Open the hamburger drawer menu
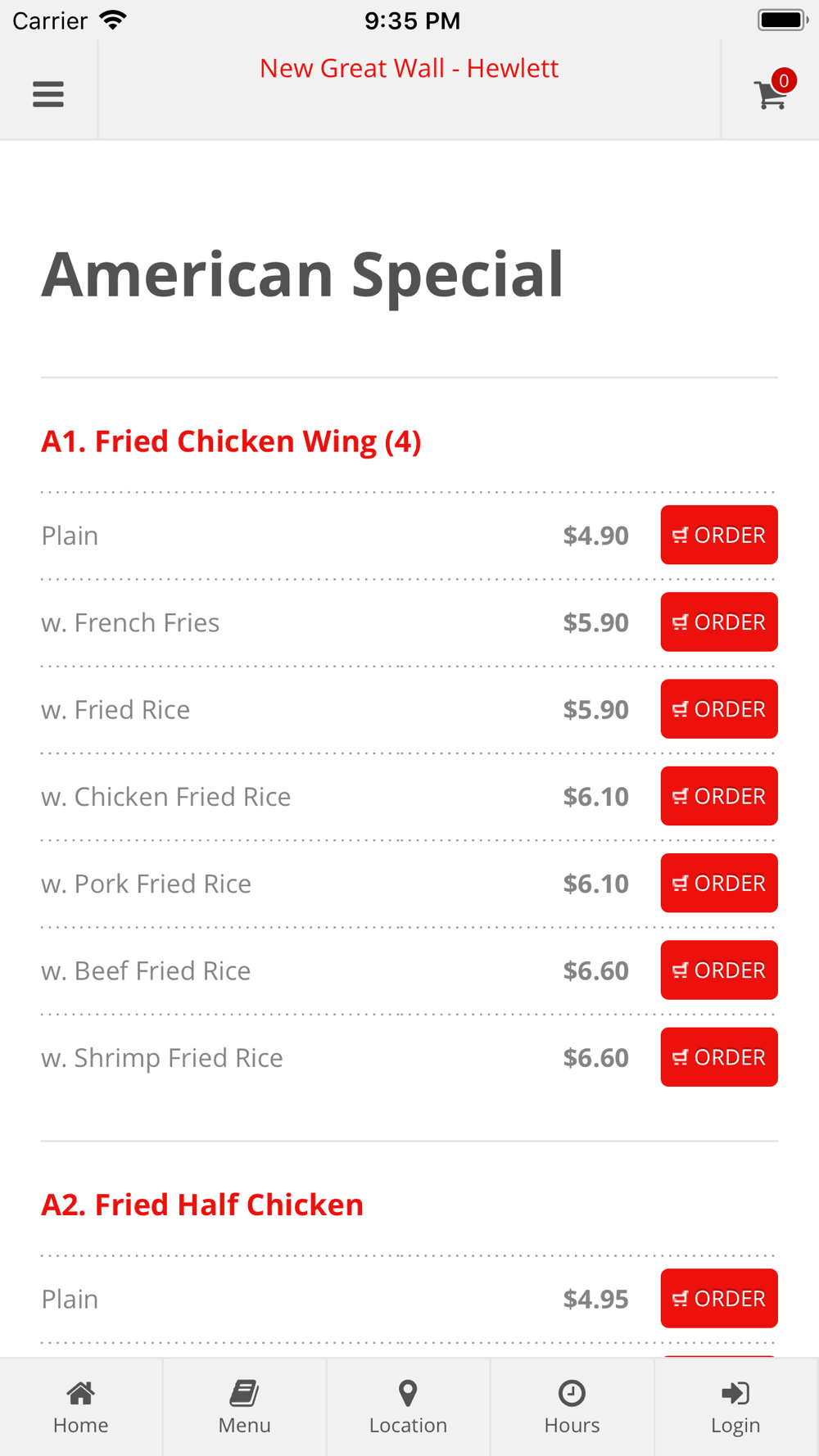This screenshot has height=1456, width=819. 48,94
